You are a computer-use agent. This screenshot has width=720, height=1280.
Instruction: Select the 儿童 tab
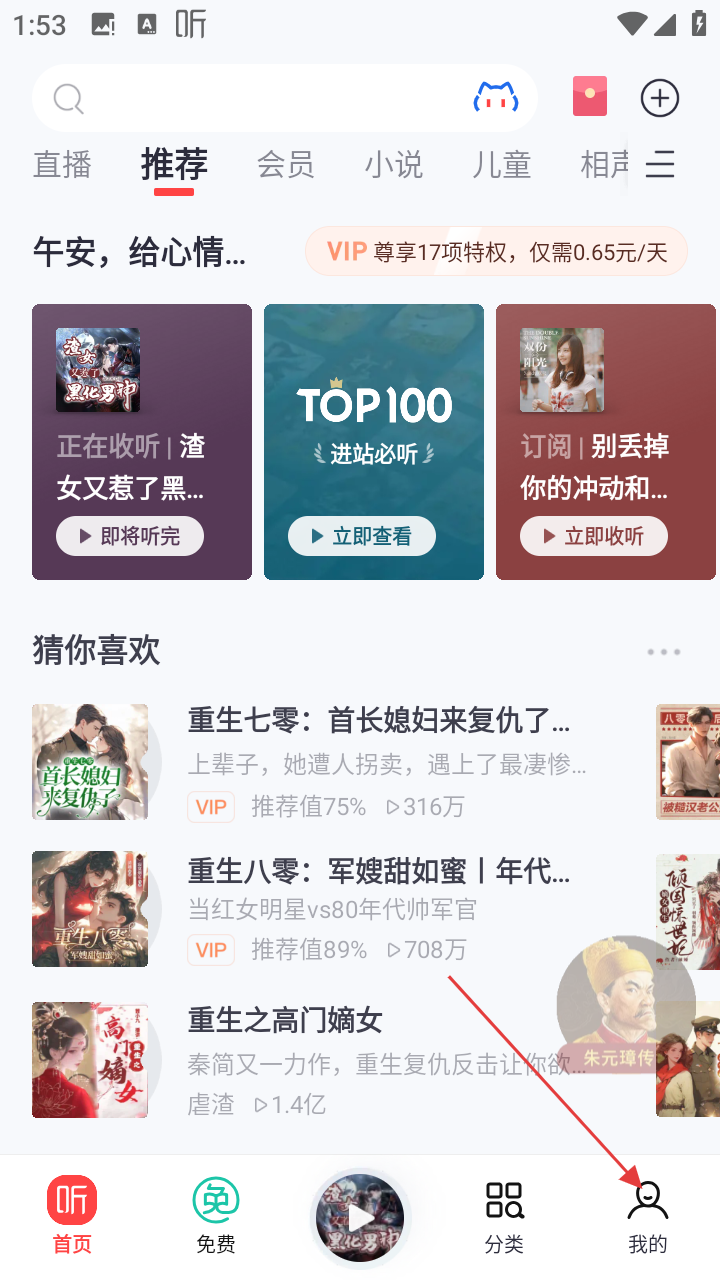click(501, 165)
